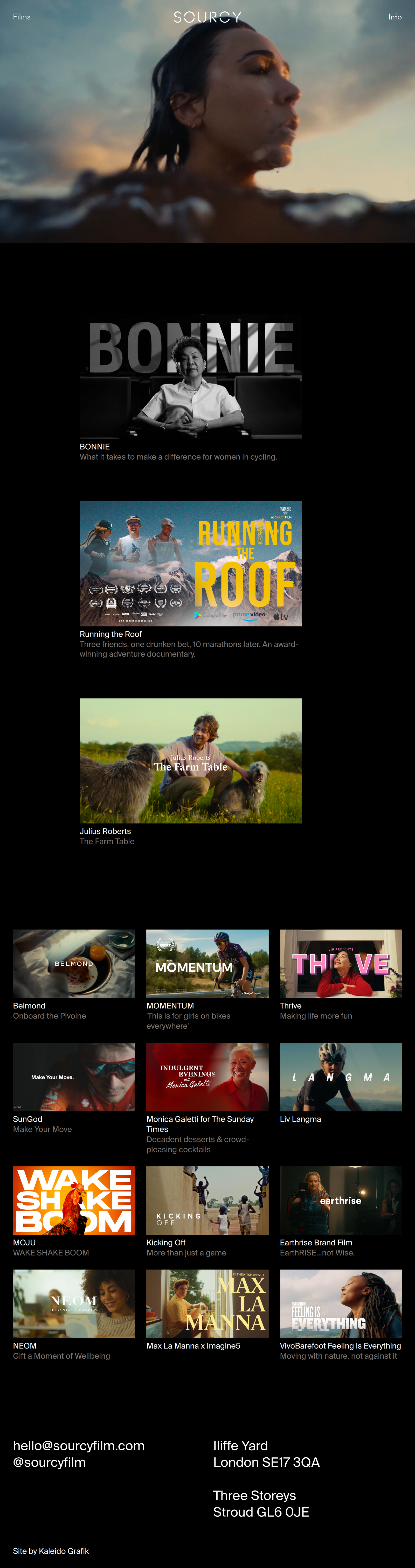Open the MOMENTUM film tile

point(207,963)
